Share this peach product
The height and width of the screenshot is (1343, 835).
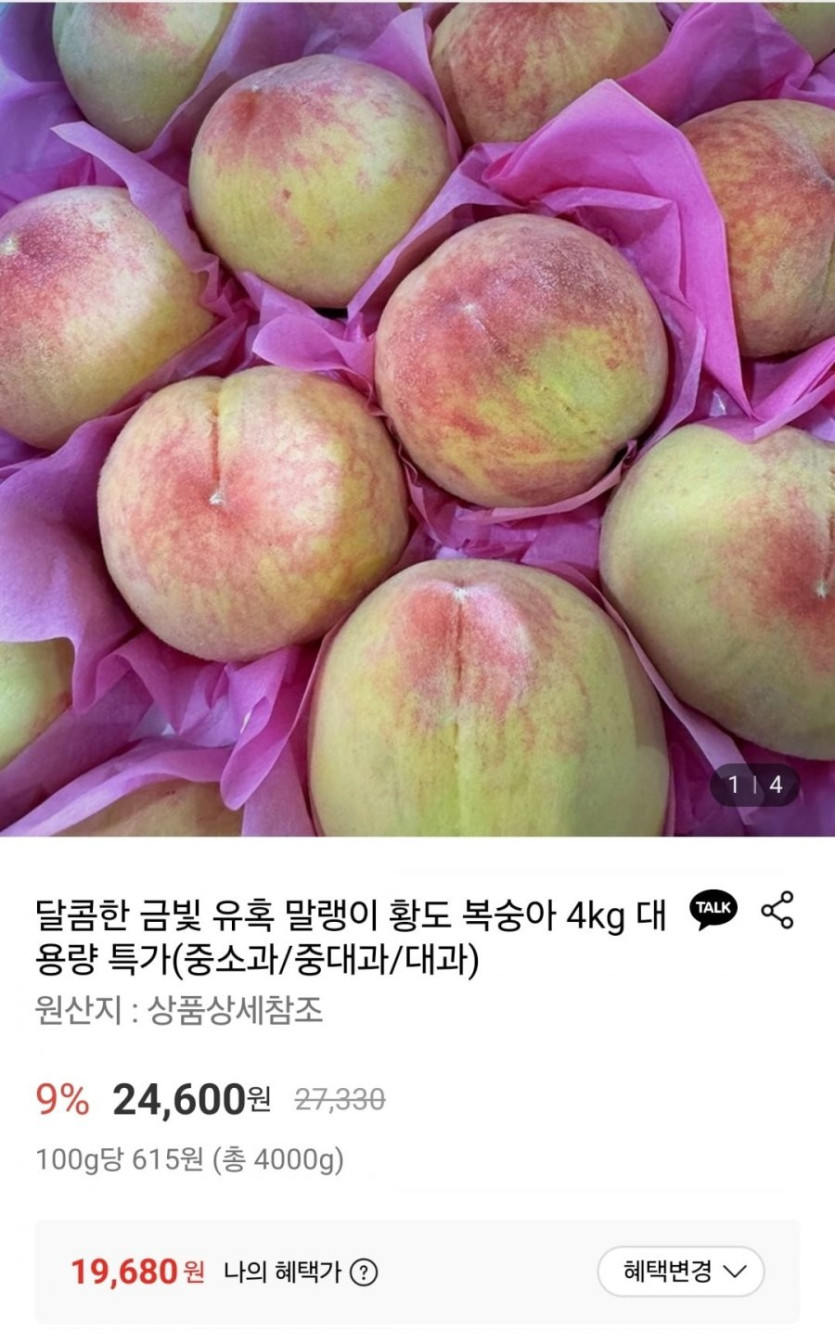[777, 909]
